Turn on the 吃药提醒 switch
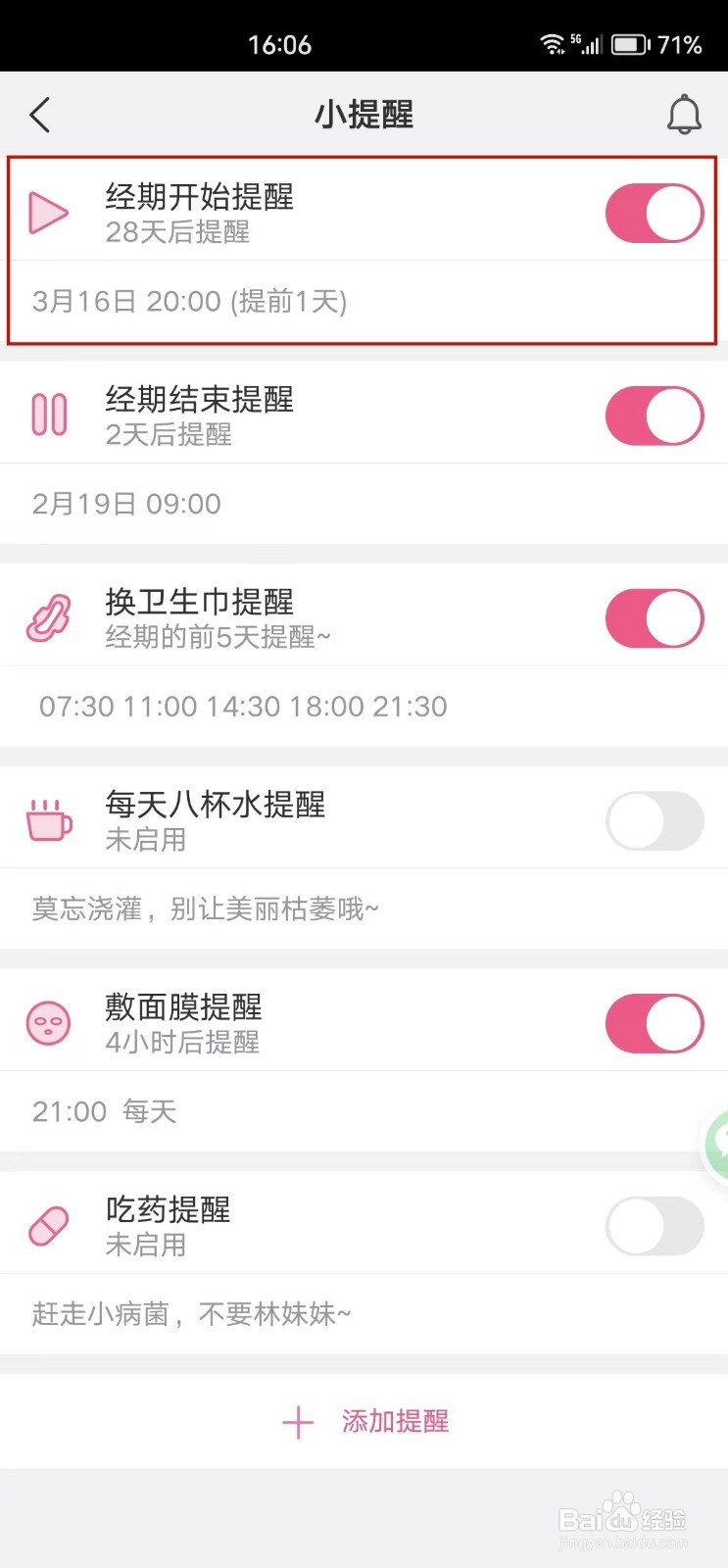 click(x=655, y=1226)
